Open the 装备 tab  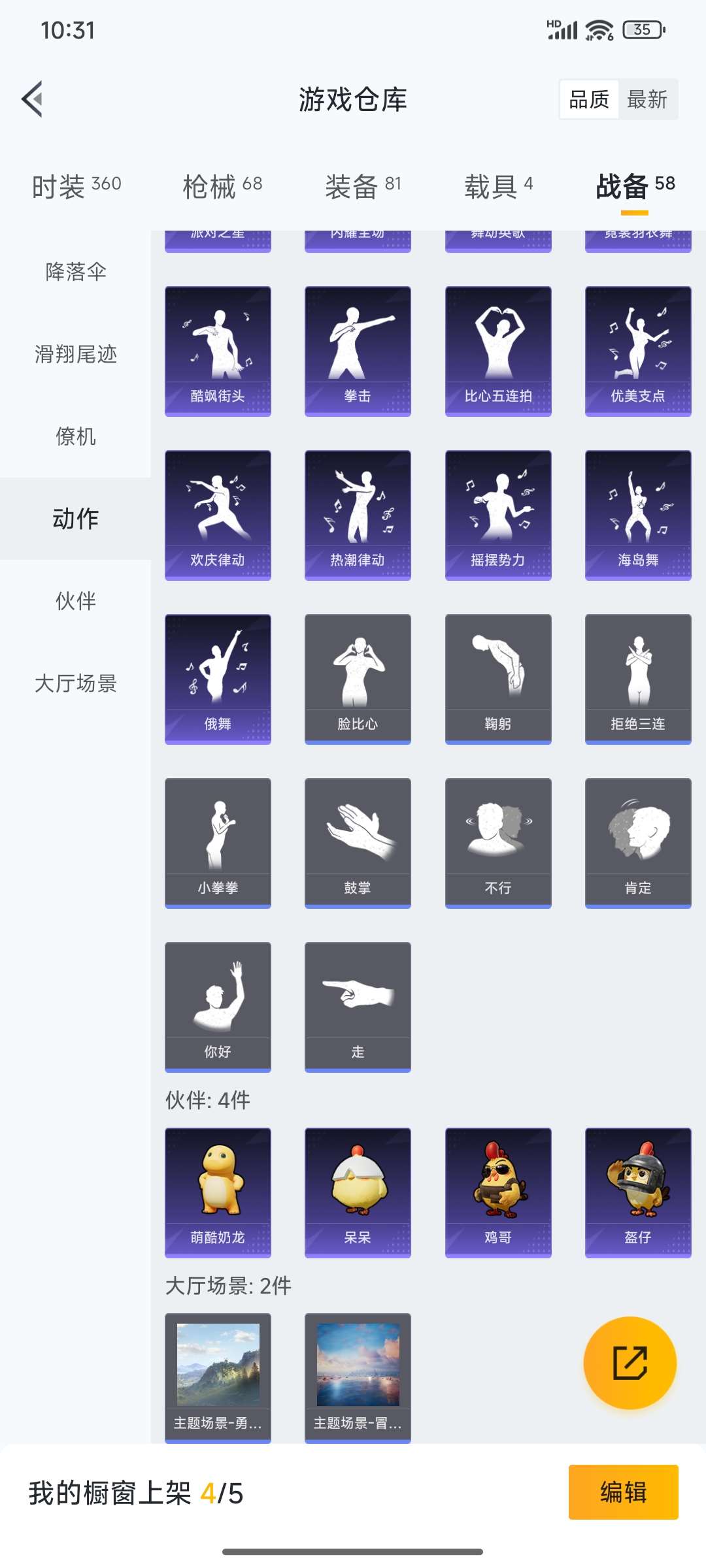click(x=363, y=186)
